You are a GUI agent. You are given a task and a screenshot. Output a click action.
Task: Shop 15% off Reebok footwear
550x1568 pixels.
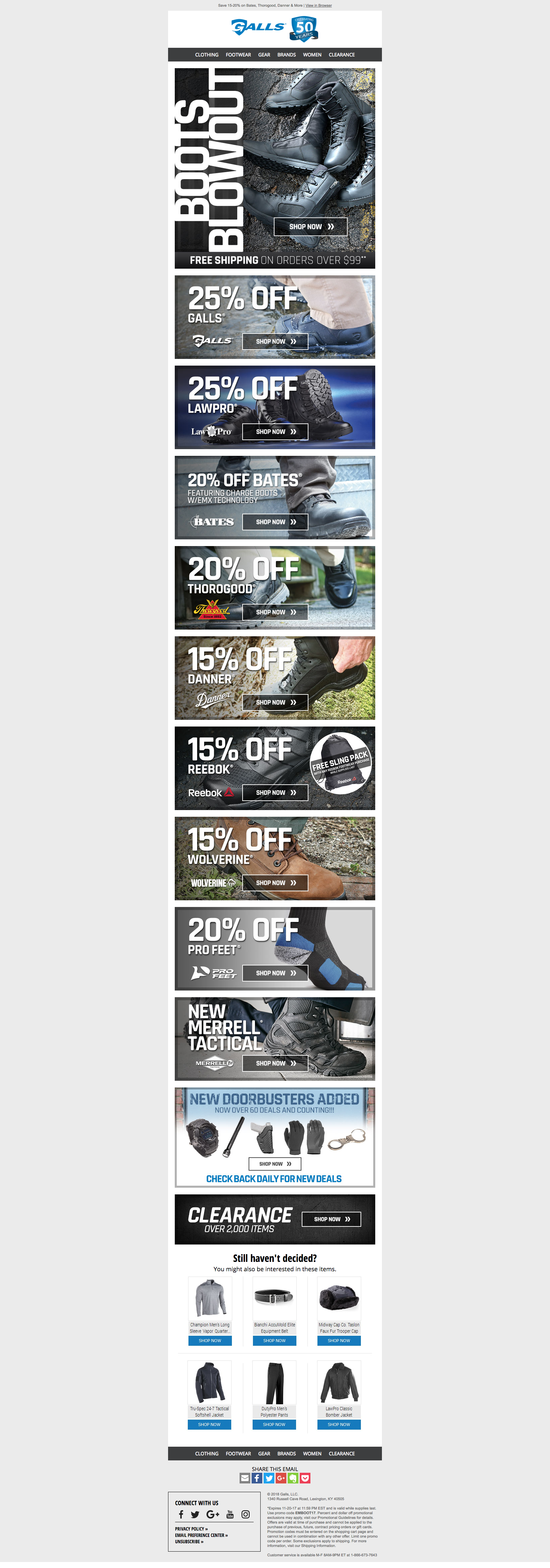275,793
